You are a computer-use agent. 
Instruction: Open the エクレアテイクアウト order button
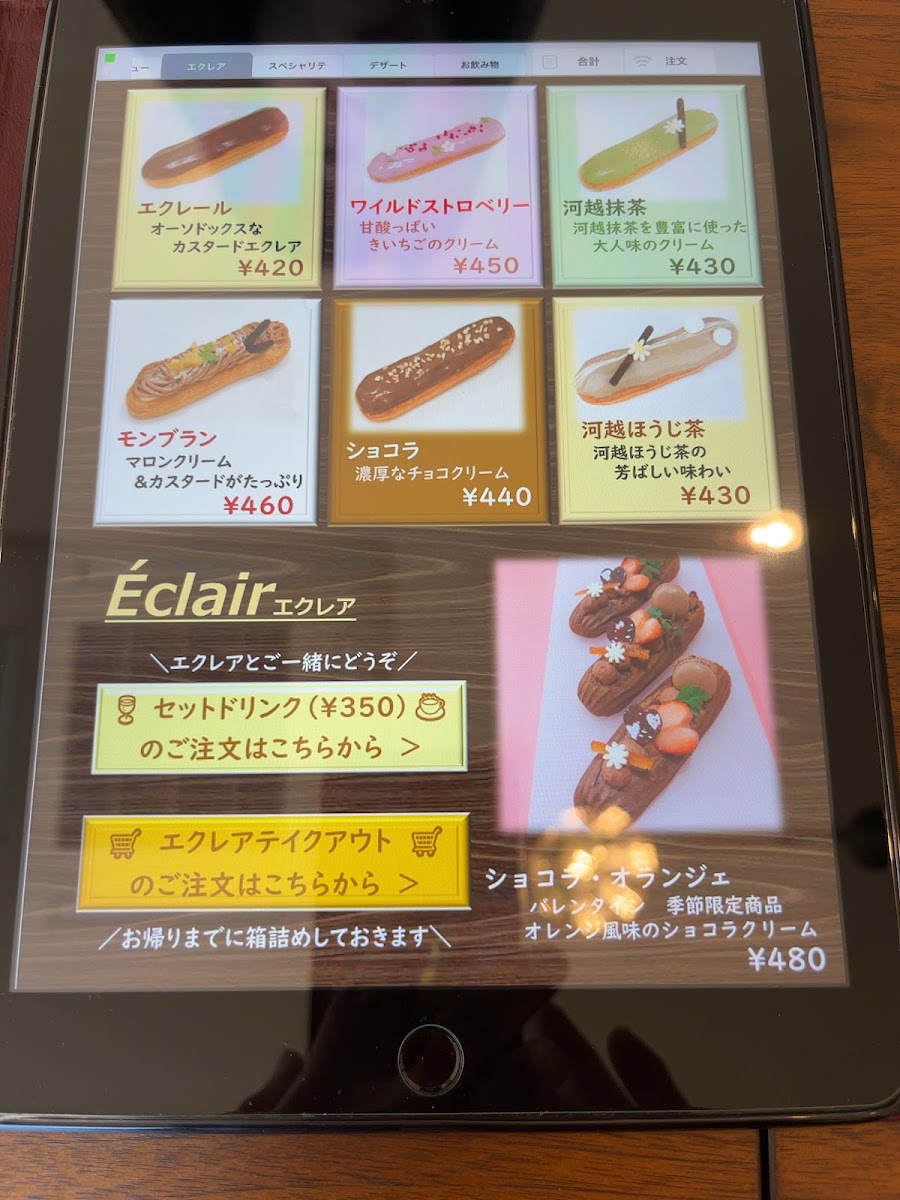(273, 862)
